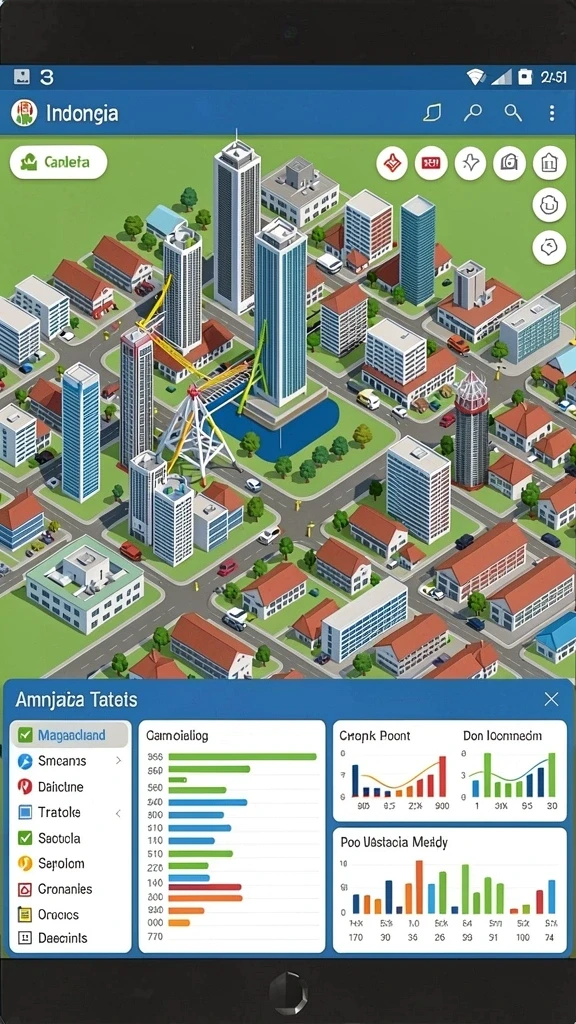Close the Amnjatca Tateis panel

point(551,699)
